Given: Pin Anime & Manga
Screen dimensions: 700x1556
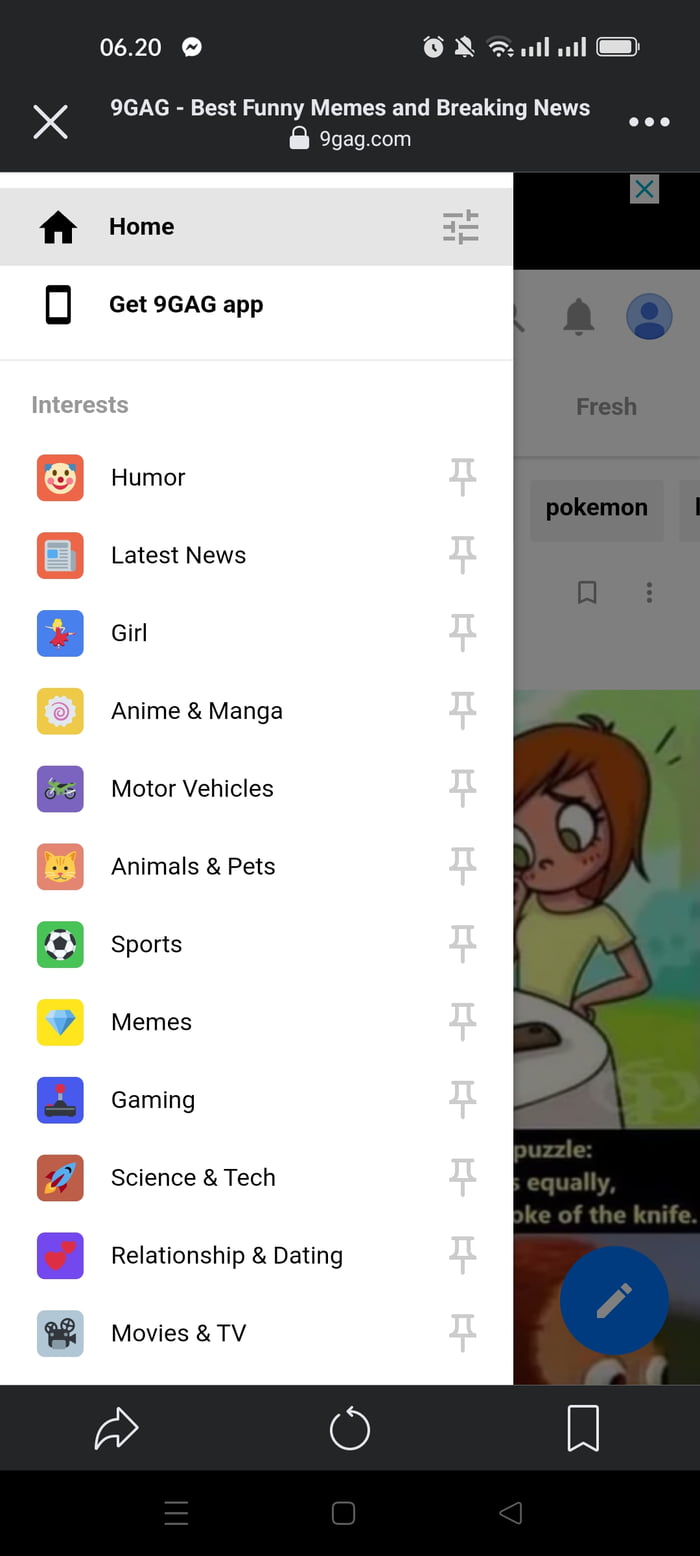Looking at the screenshot, I should (462, 711).
